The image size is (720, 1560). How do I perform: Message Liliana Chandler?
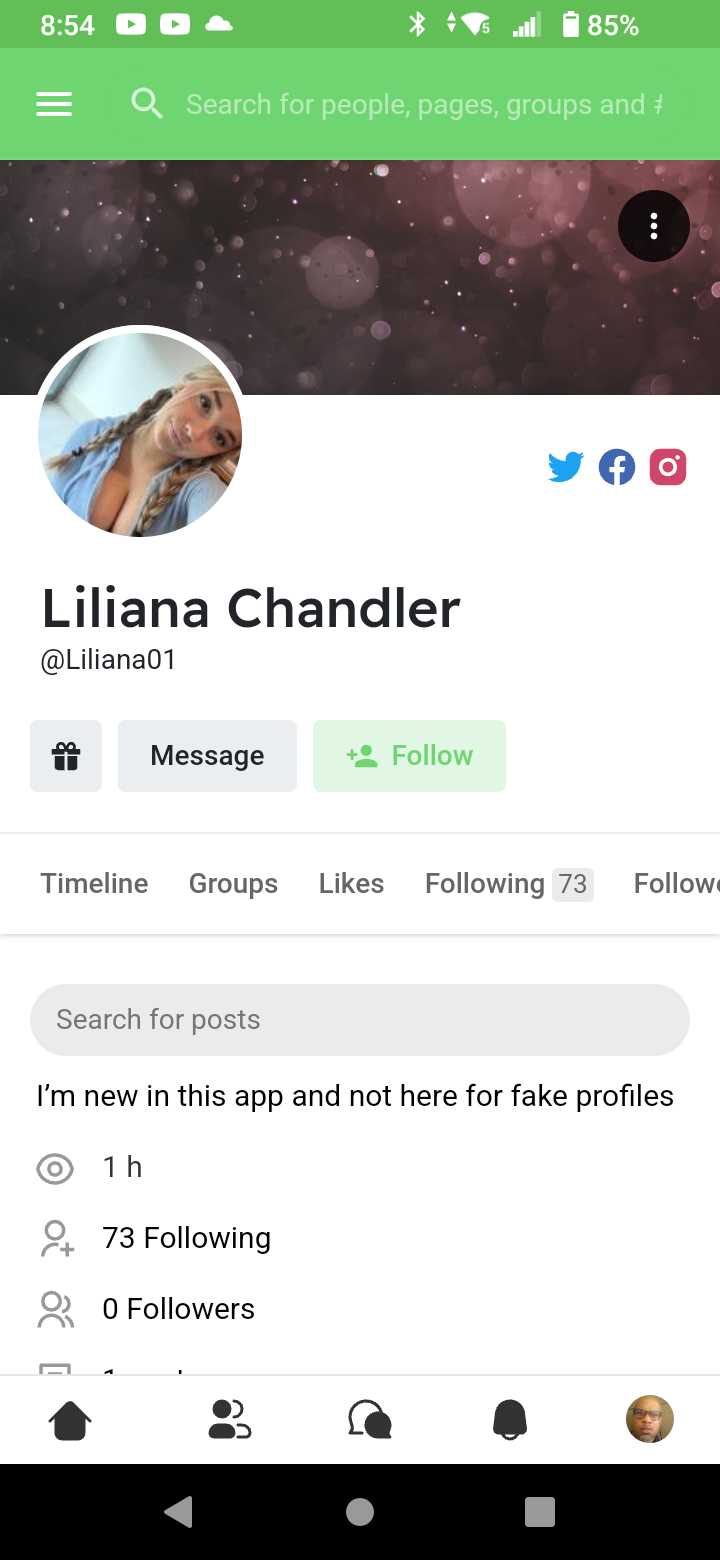pos(207,756)
